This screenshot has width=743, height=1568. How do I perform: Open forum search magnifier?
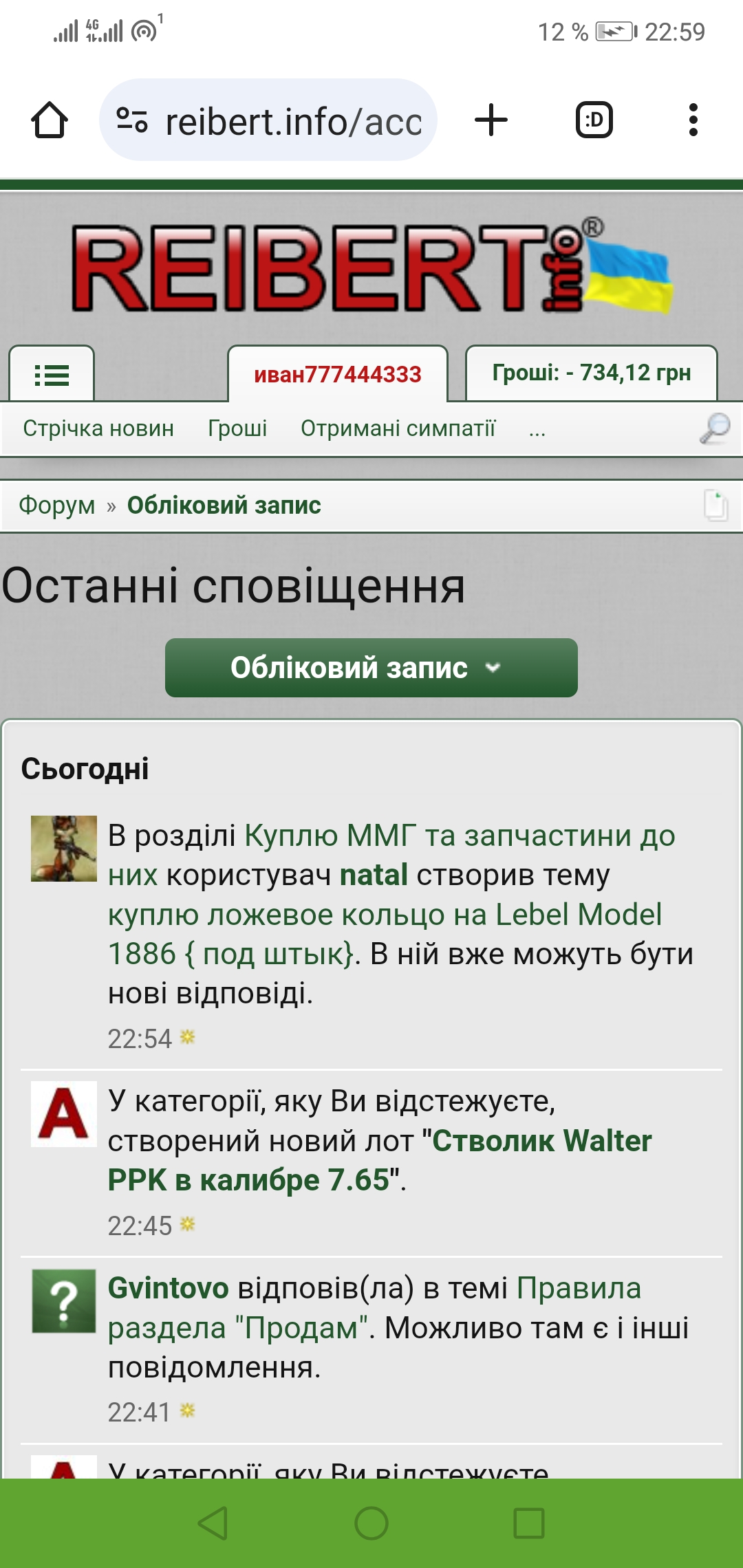tap(715, 428)
